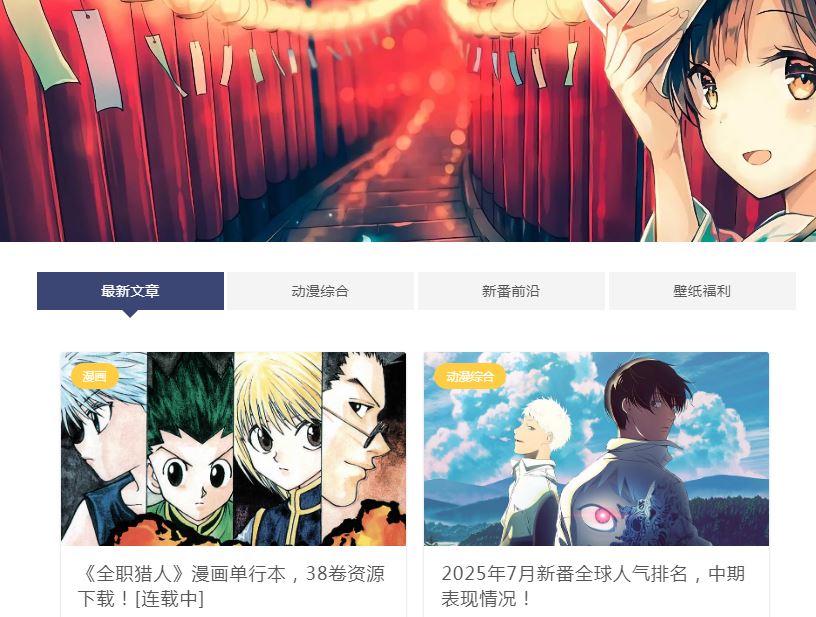Open the top anime banner image
Viewport: 816px width, 617px height.
[408, 120]
